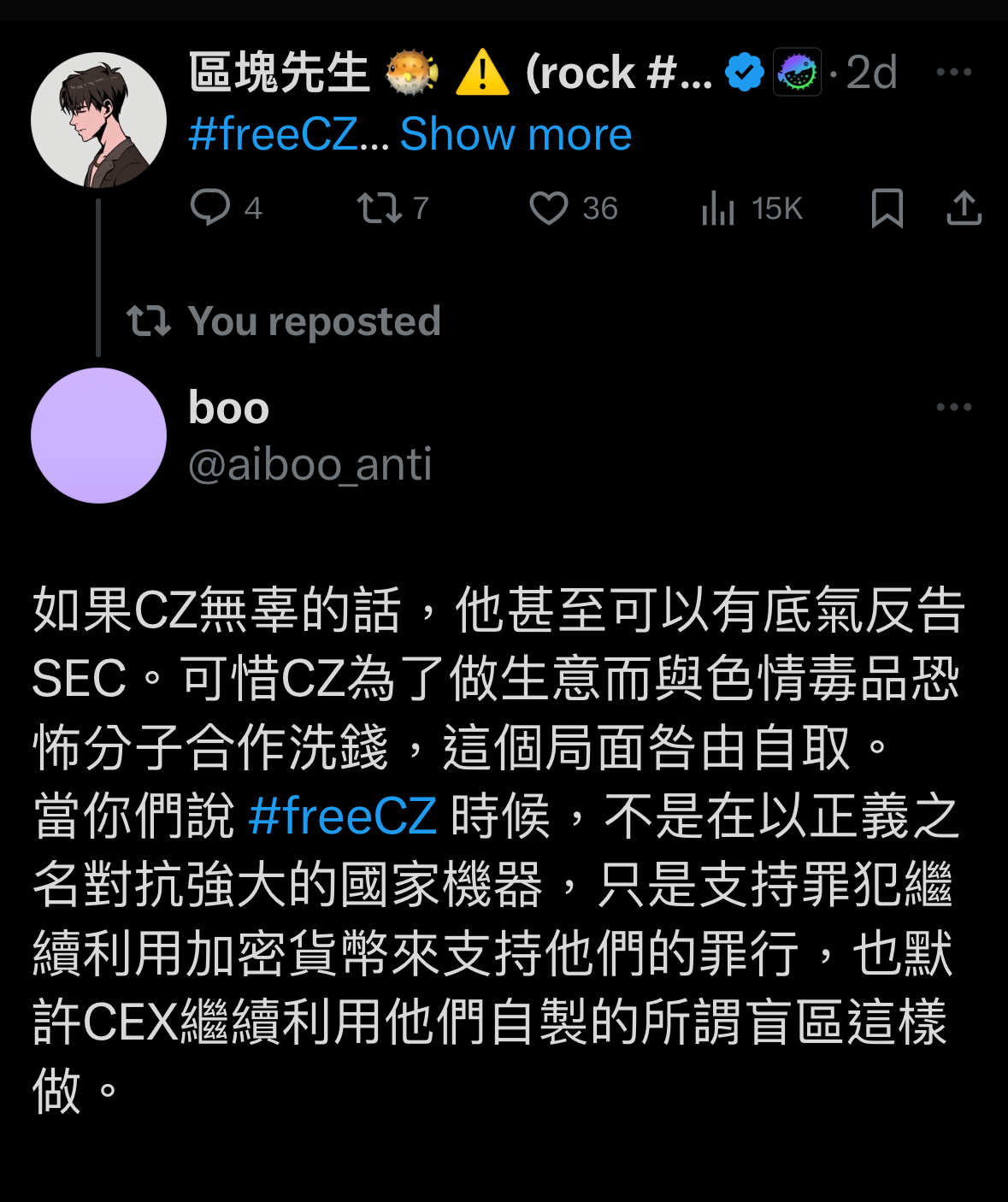This screenshot has width=1008, height=1202.
Task: Open boo's profile avatar
Action: click(98, 435)
